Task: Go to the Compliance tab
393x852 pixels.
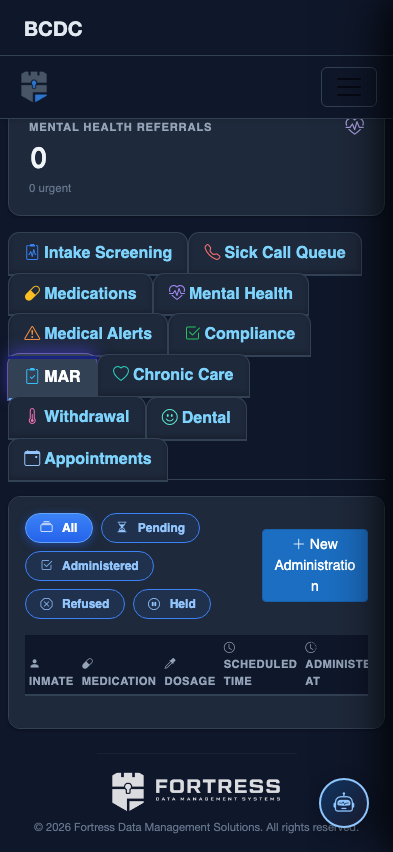Action: click(x=240, y=334)
